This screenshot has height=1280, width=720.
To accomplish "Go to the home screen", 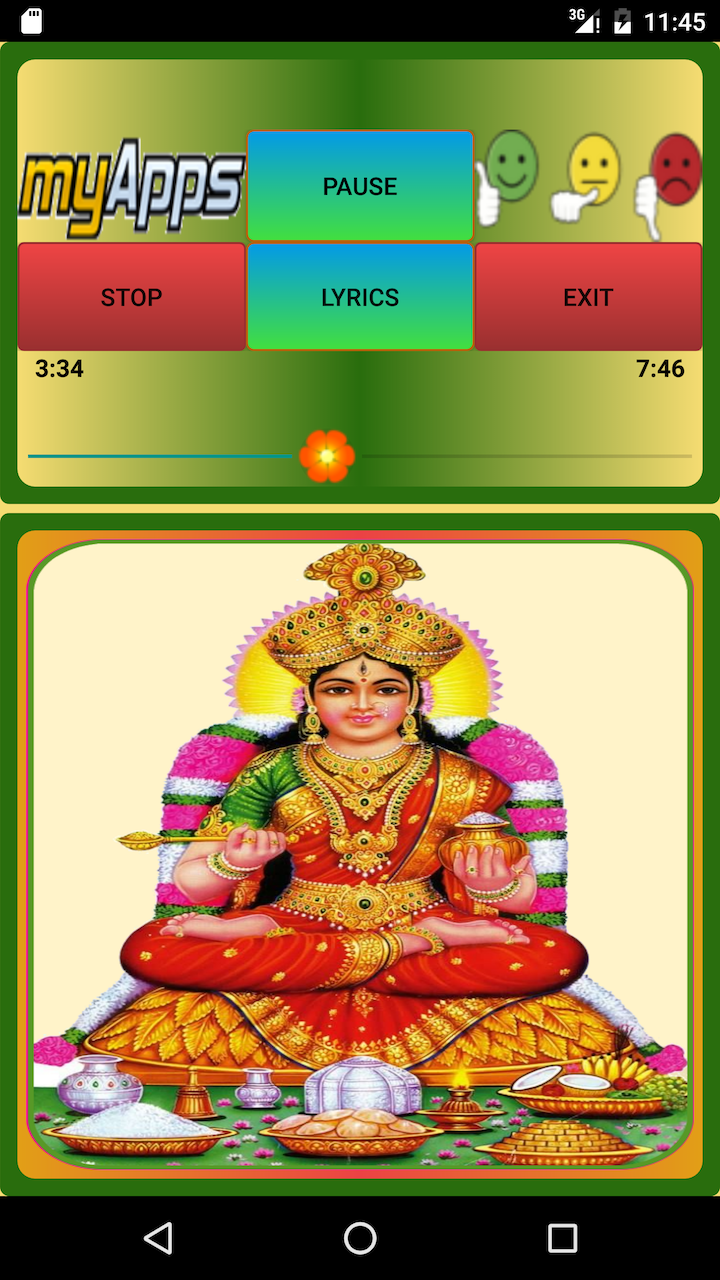I will pyautogui.click(x=360, y=1238).
